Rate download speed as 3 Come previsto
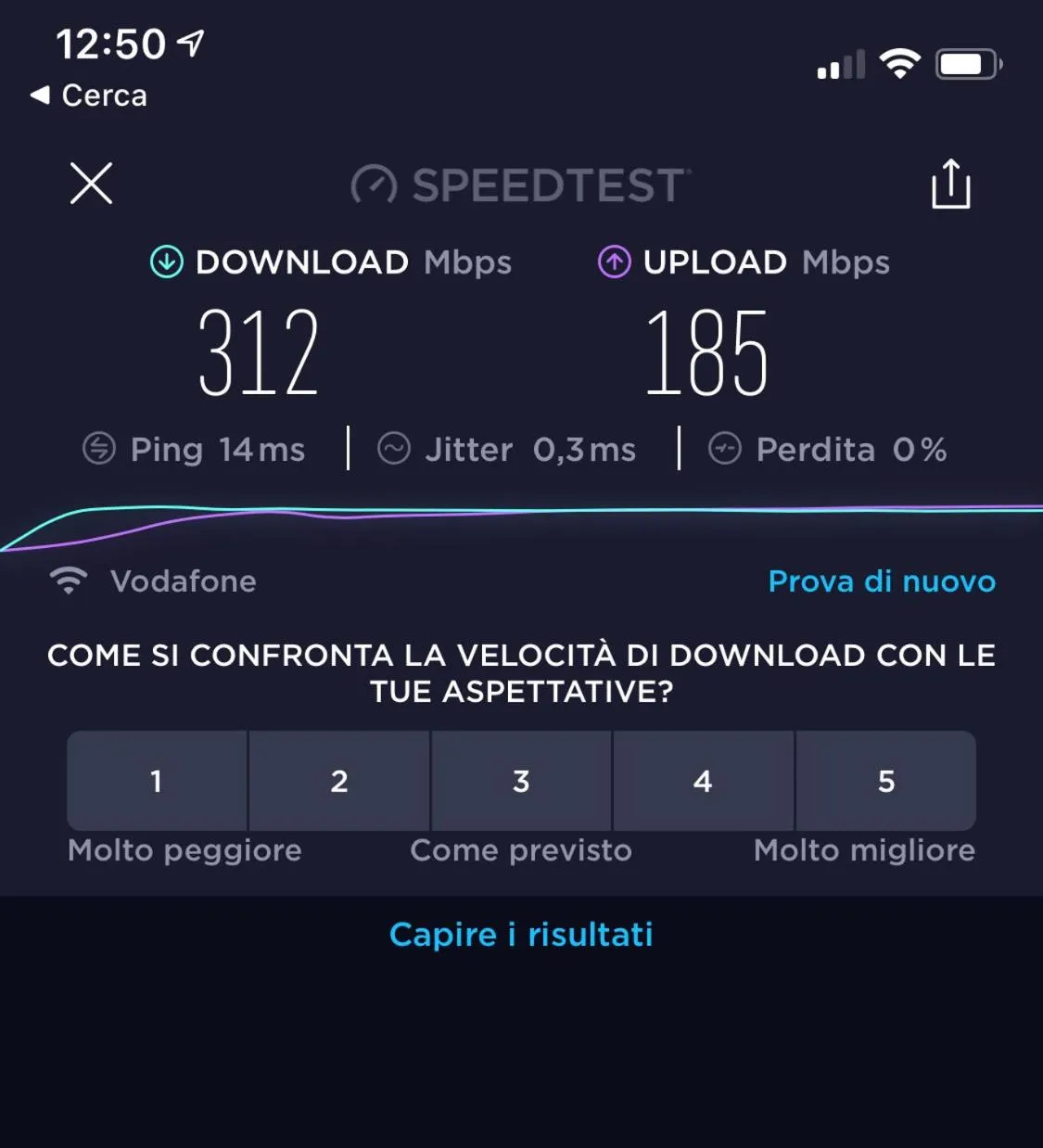Screen dimensions: 1043x1148 coord(520,781)
